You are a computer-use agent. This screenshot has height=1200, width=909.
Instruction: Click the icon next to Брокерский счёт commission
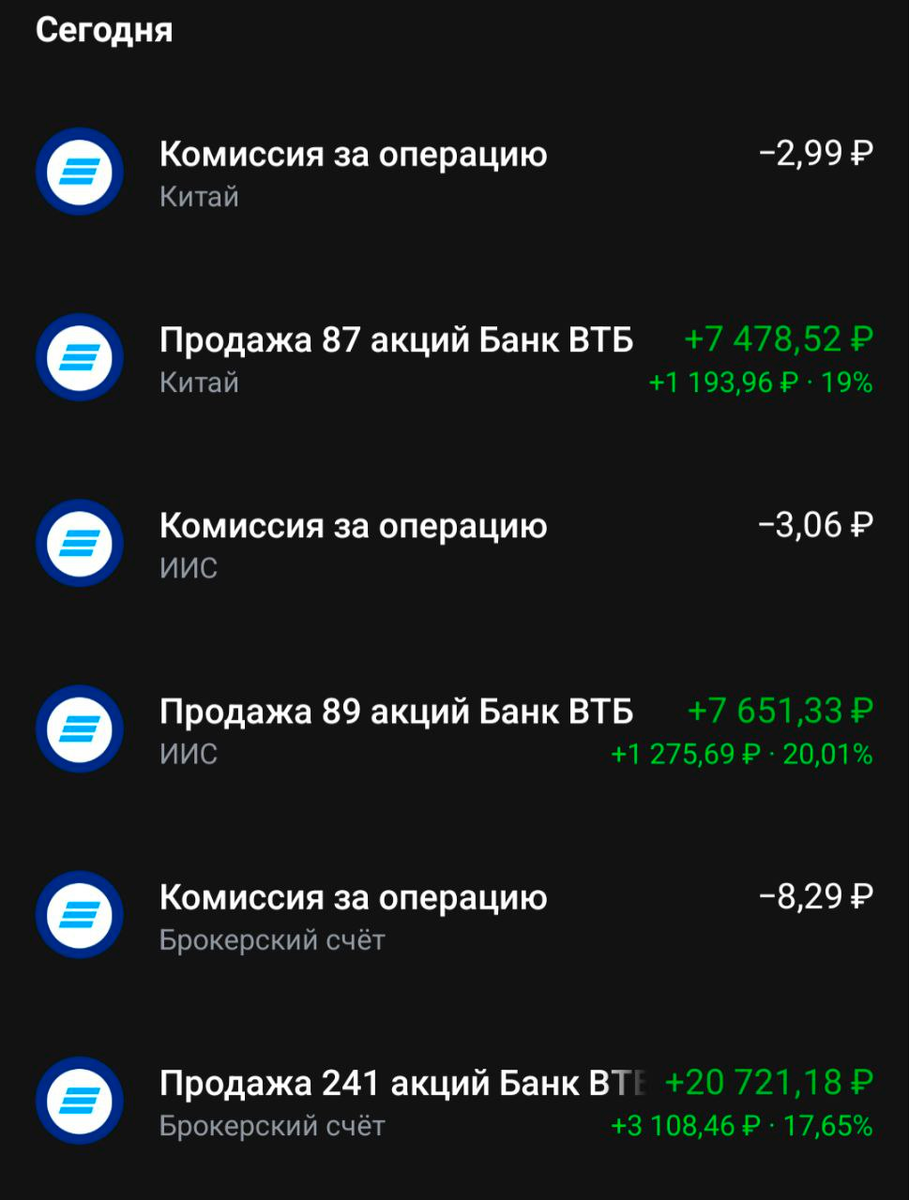coord(80,915)
